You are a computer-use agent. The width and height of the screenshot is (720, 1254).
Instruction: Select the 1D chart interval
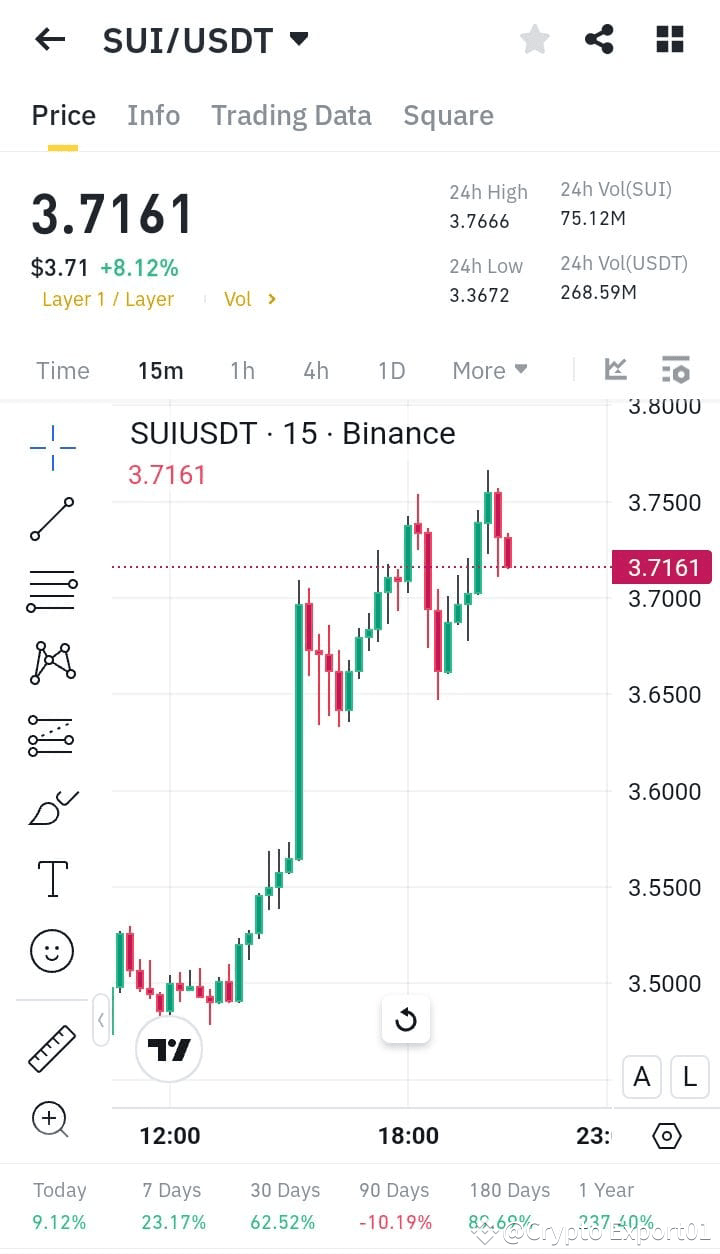(391, 370)
